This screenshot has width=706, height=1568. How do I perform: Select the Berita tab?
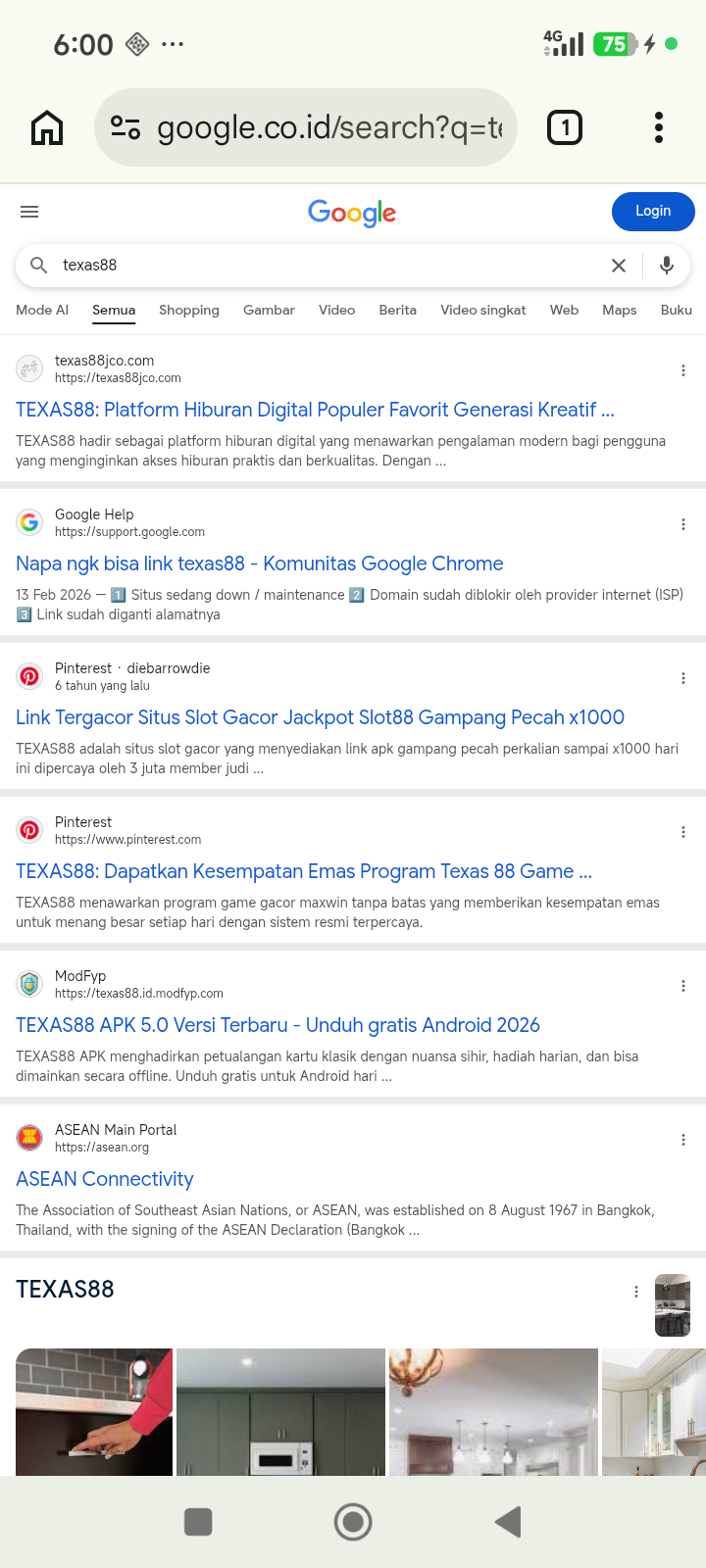pyautogui.click(x=397, y=310)
